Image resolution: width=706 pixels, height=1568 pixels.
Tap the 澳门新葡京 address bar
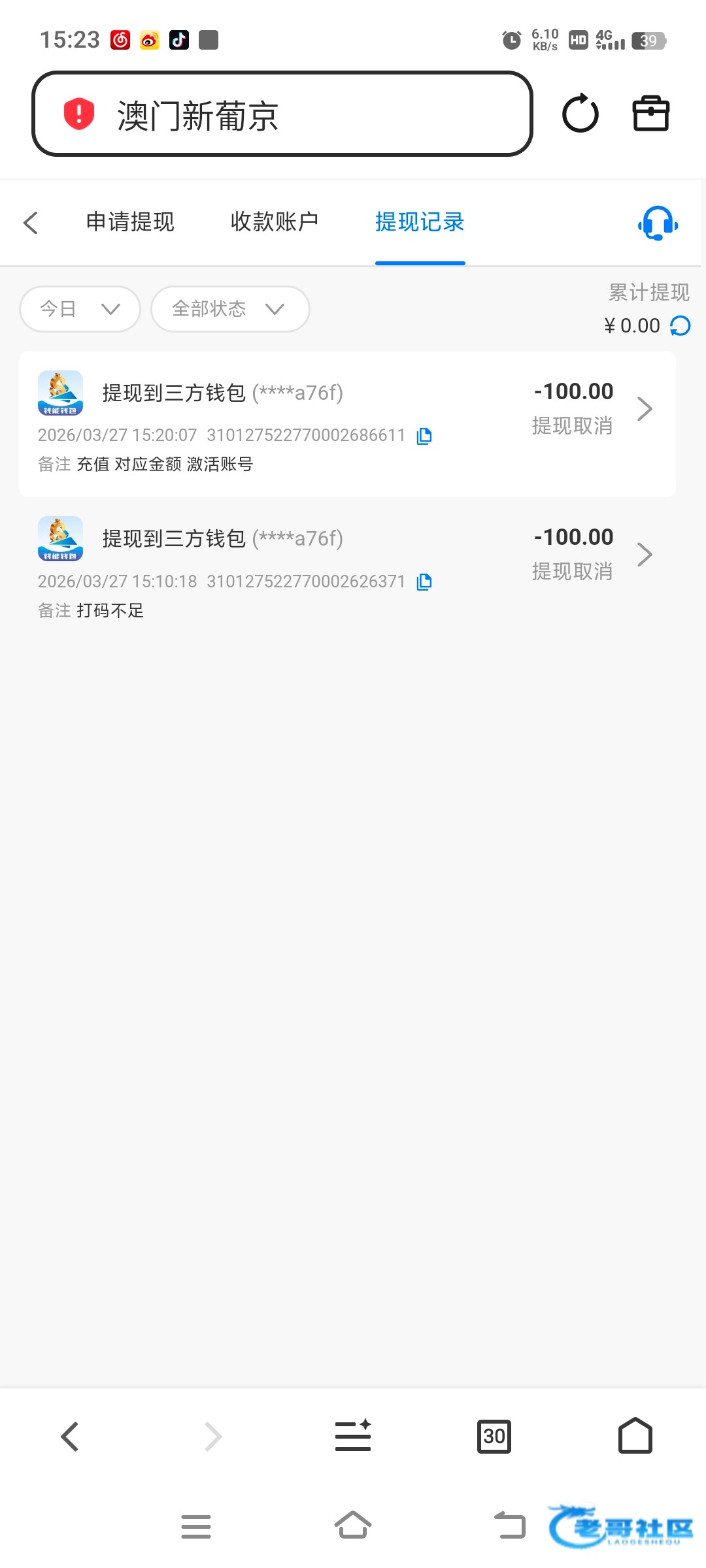click(281, 114)
